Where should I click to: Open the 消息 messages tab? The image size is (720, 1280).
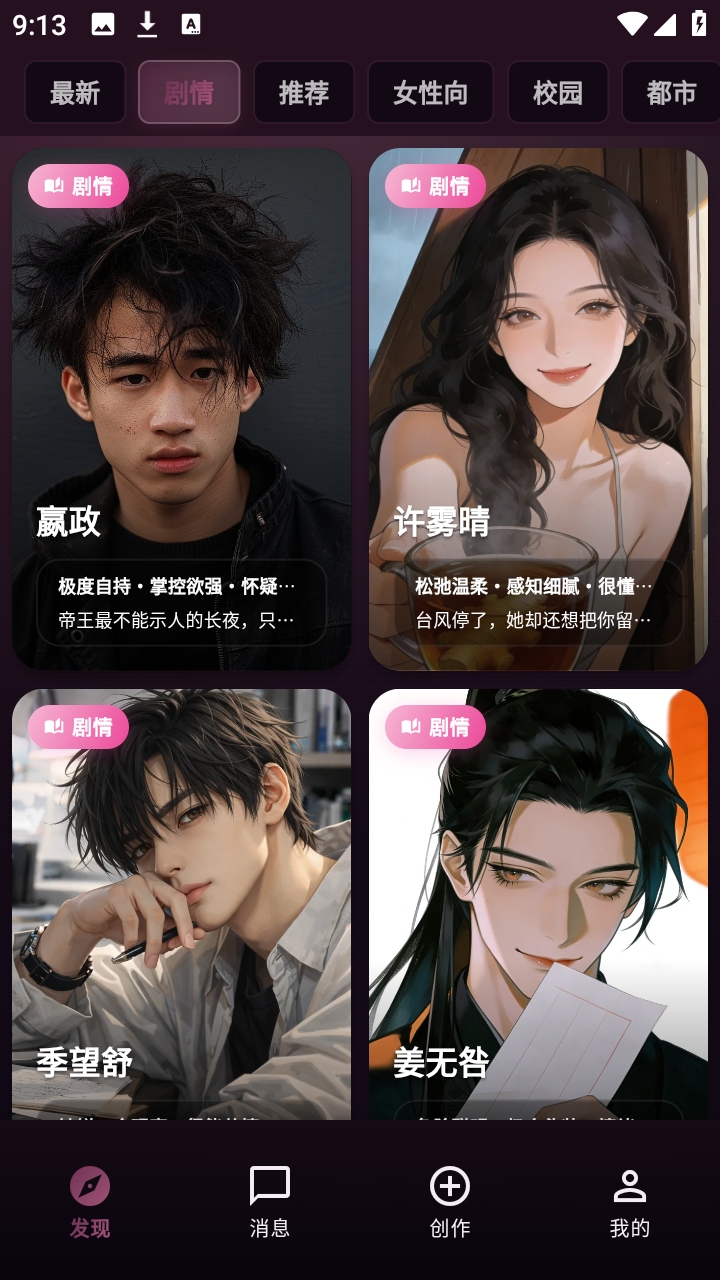point(270,1201)
